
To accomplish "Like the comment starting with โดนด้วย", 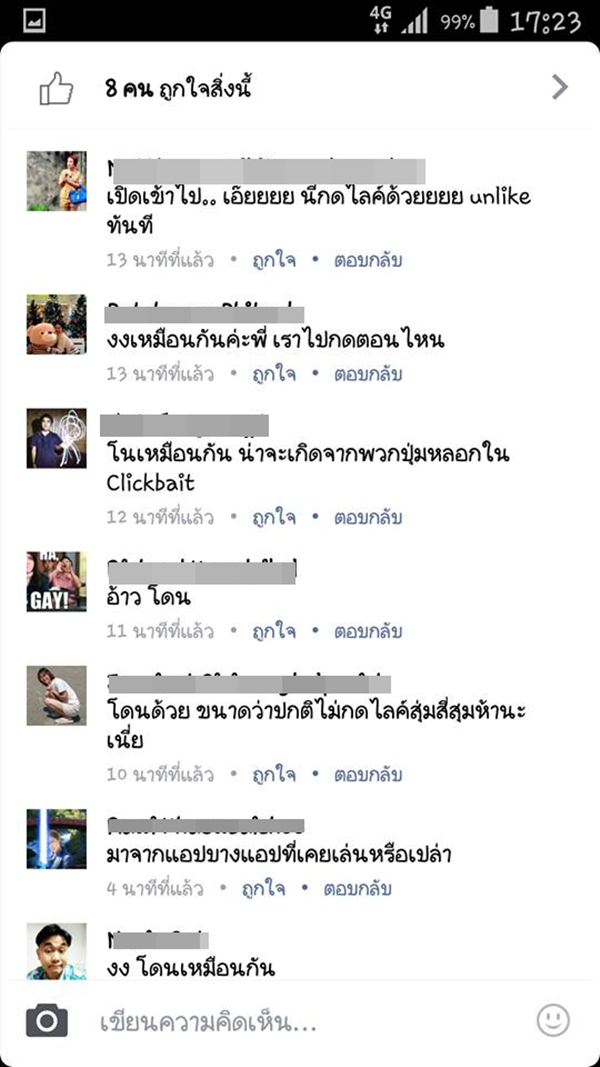I will pyautogui.click(x=274, y=774).
